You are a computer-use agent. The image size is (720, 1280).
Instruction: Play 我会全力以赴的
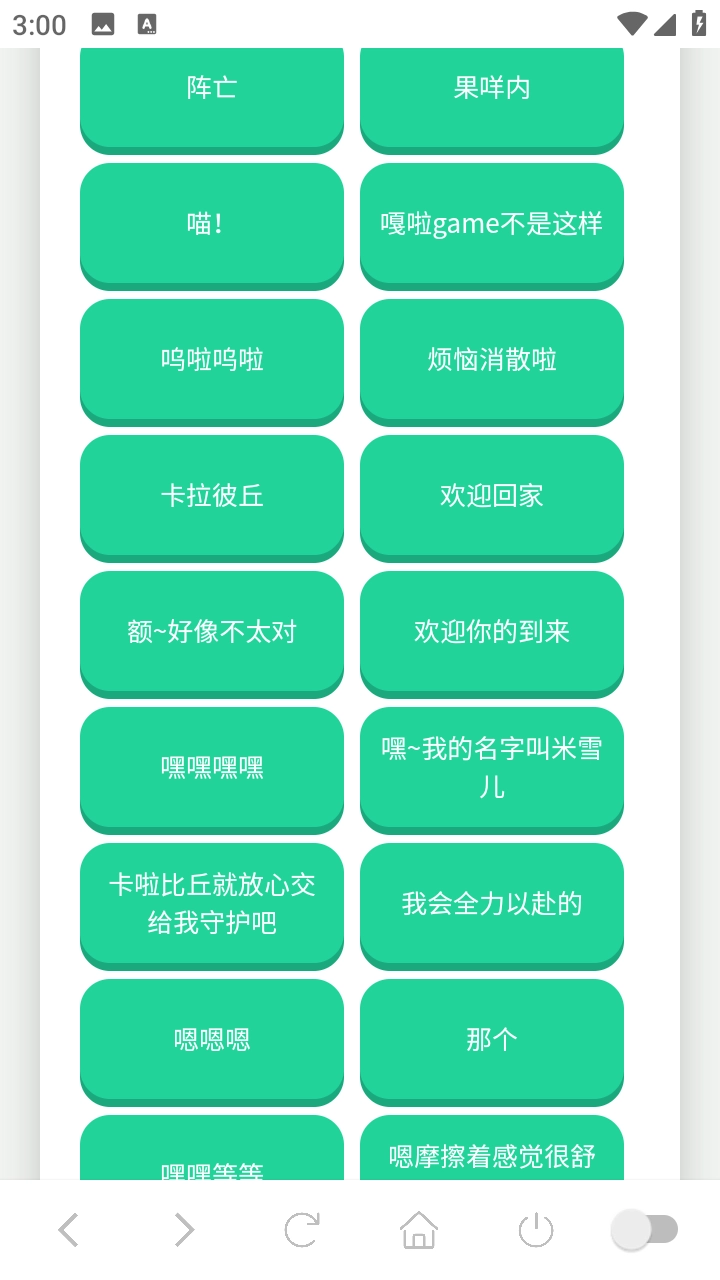pyautogui.click(x=491, y=905)
